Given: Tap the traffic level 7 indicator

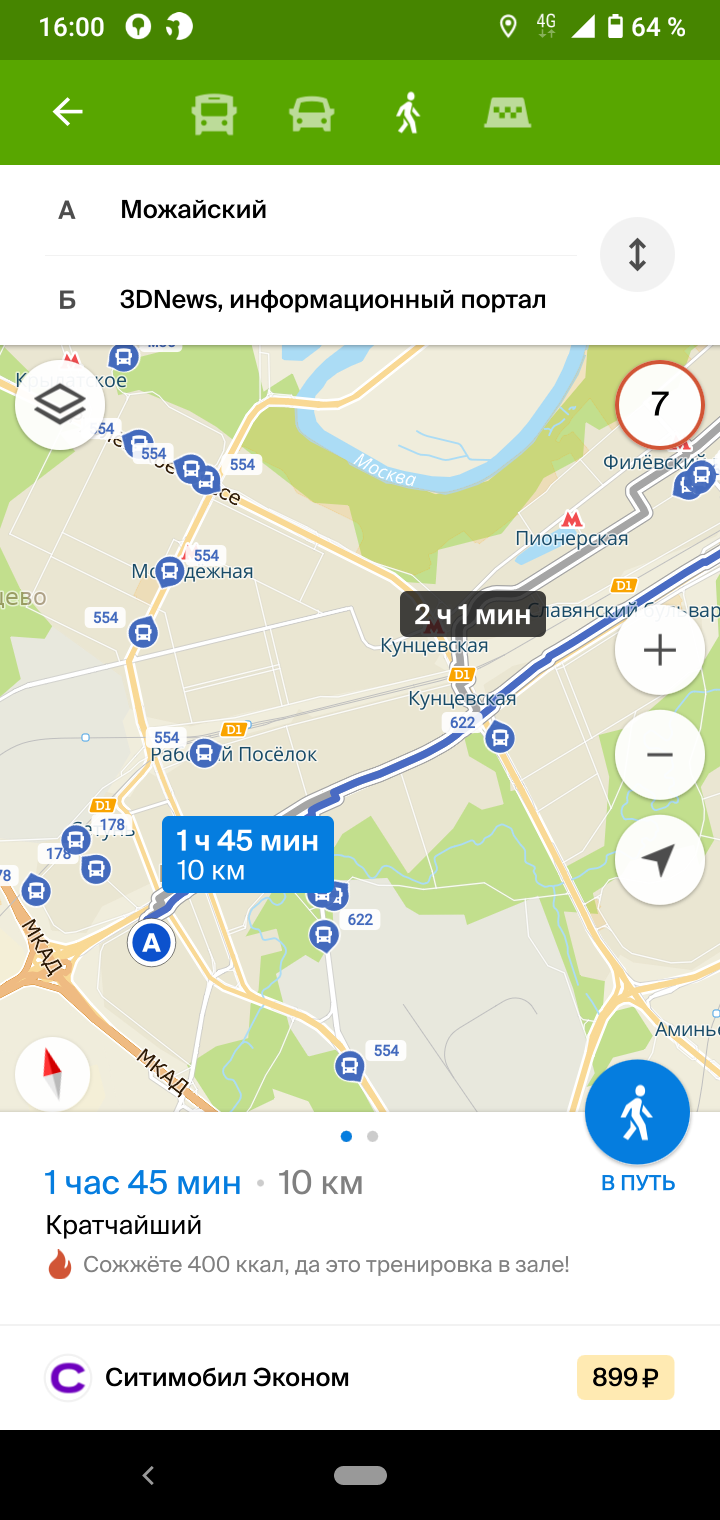Looking at the screenshot, I should [660, 404].
